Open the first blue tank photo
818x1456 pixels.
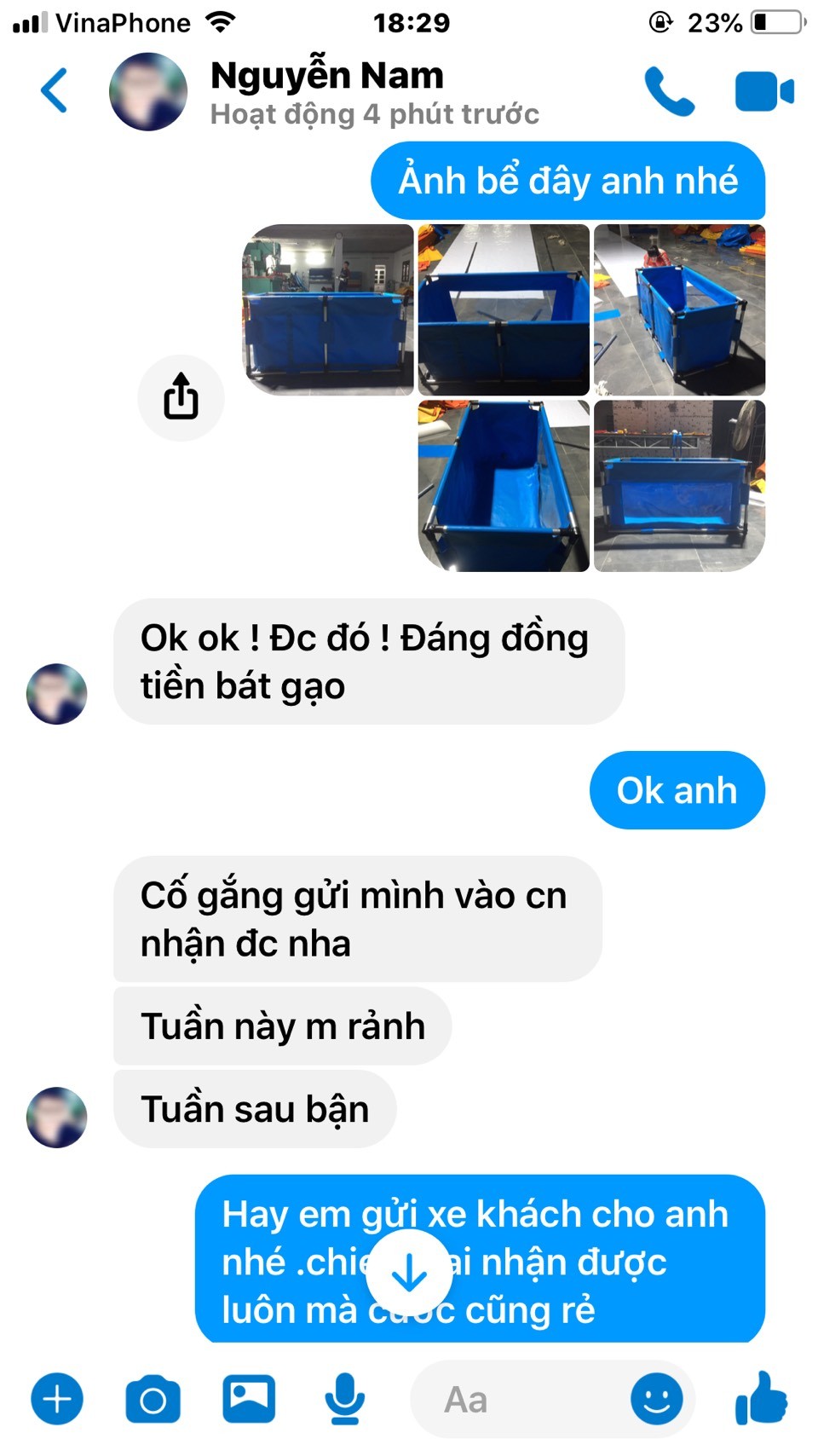click(x=328, y=309)
